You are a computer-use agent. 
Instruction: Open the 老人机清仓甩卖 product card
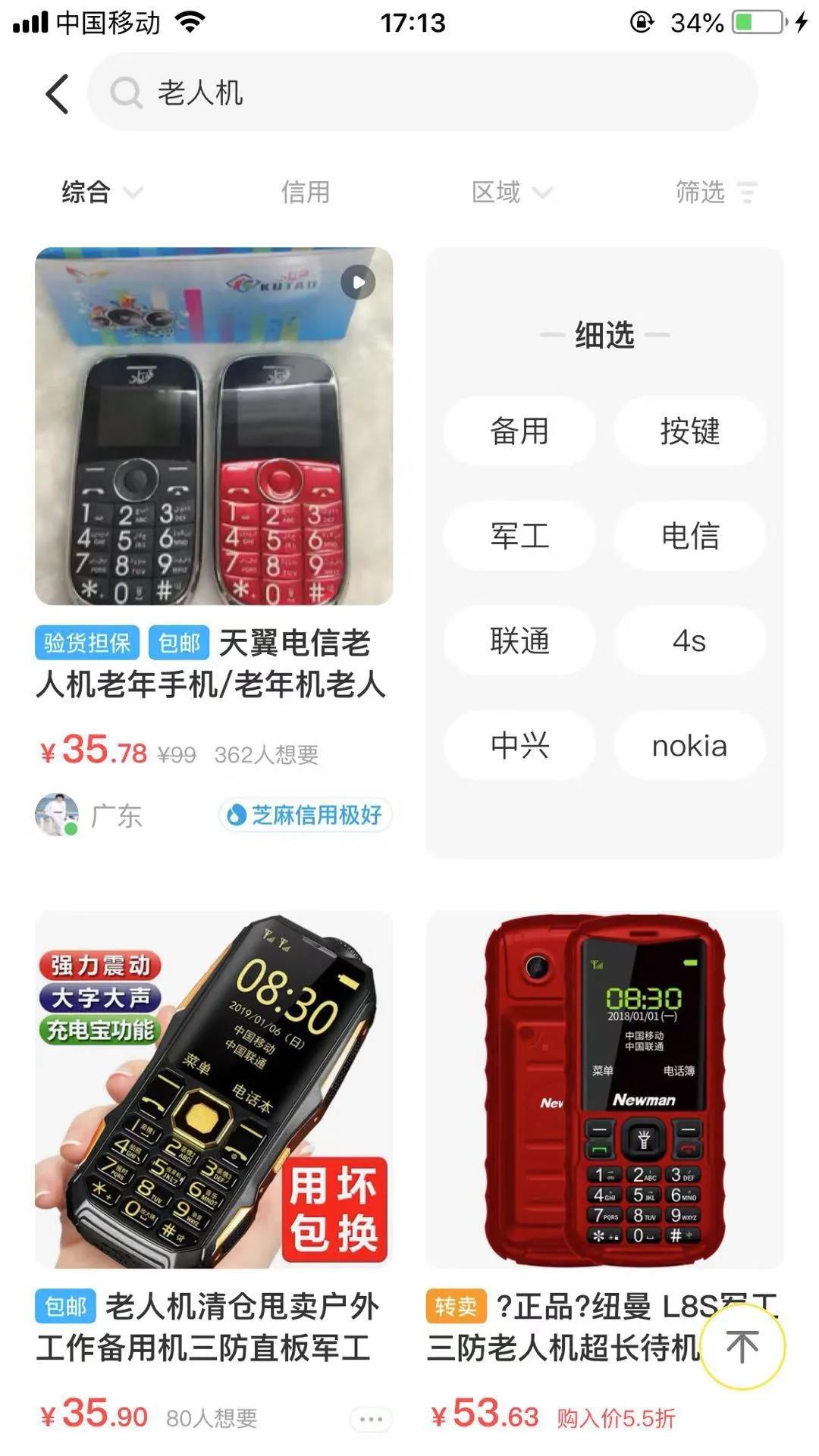[x=214, y=1090]
